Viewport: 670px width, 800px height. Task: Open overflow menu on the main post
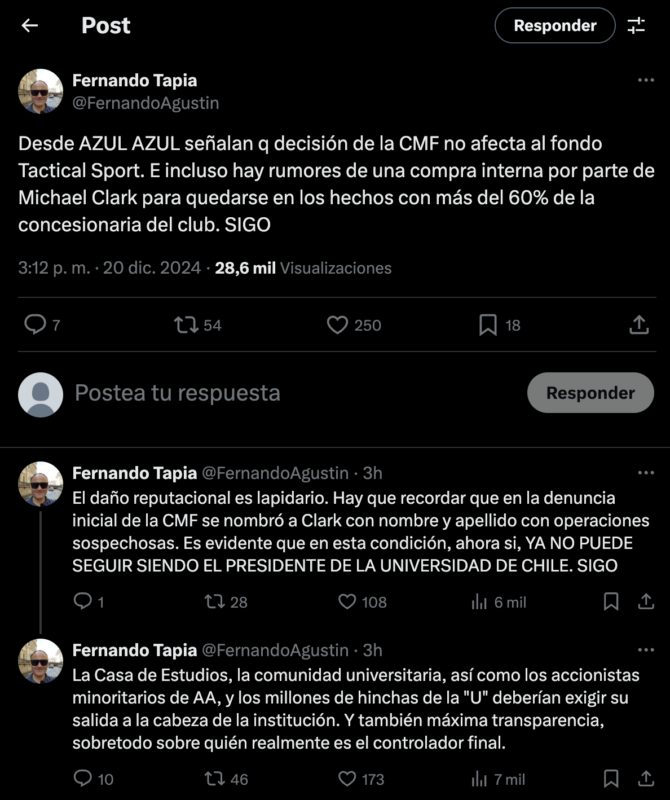pos(646,80)
